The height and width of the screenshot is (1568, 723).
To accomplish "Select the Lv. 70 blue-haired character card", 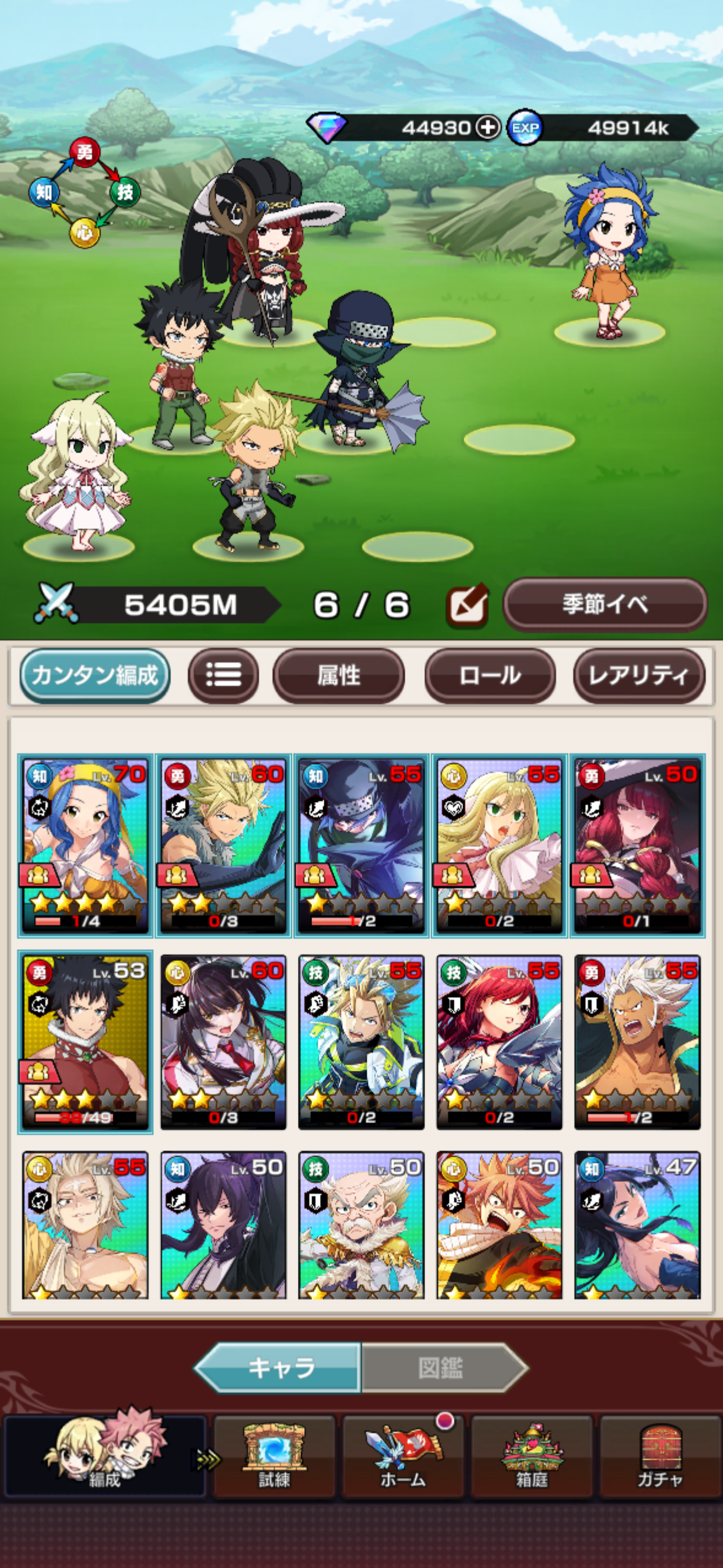I will tap(85, 845).
